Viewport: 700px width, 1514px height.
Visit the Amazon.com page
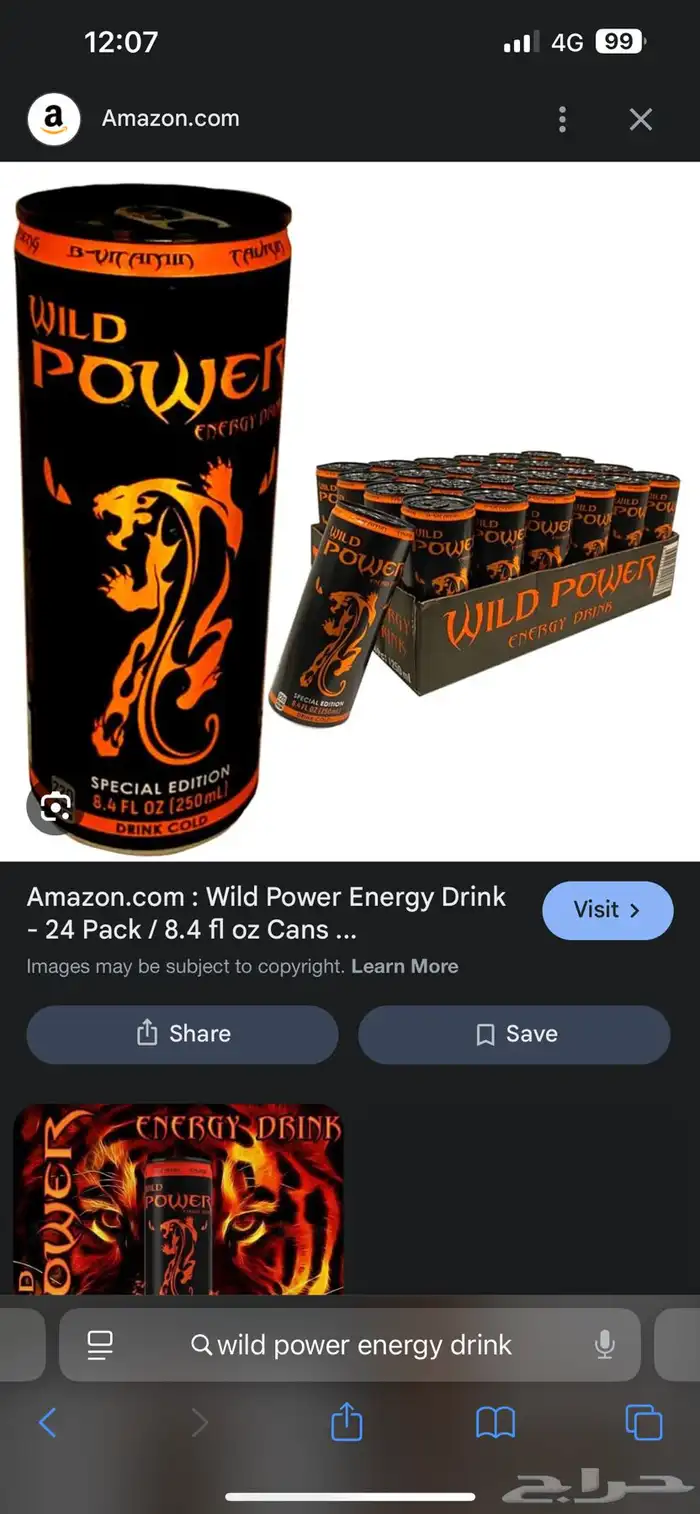607,910
